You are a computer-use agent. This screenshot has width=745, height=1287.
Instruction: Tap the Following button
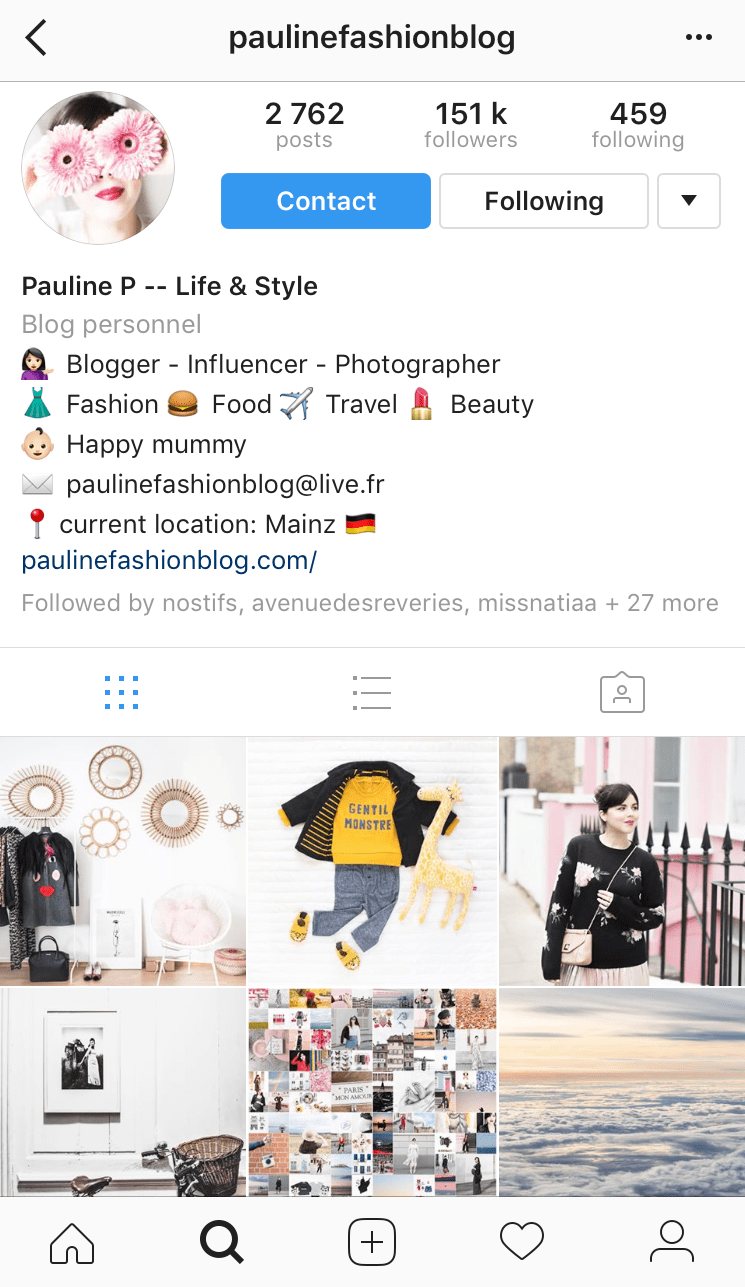(544, 201)
